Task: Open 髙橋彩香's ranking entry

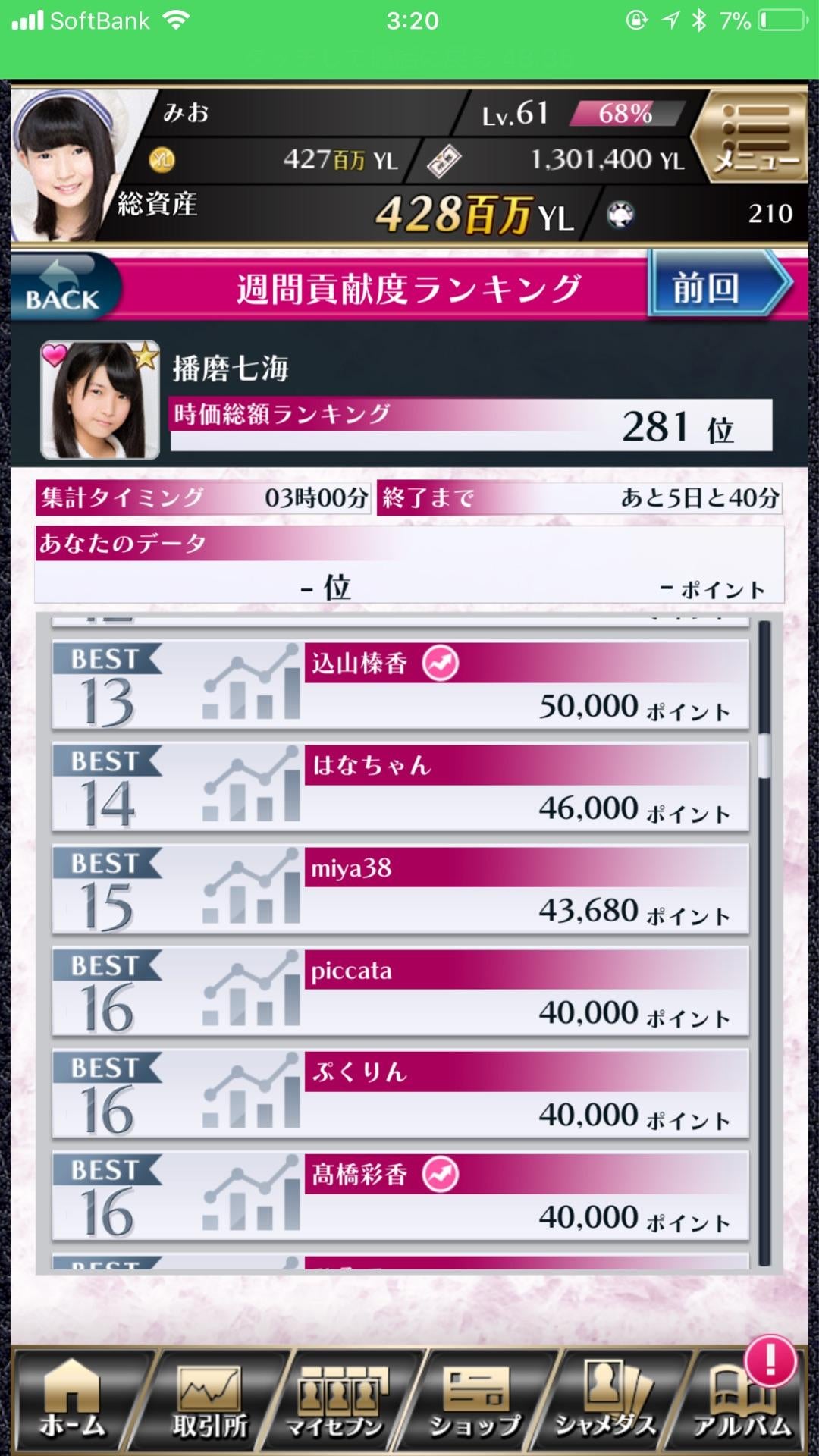Action: (400, 1196)
